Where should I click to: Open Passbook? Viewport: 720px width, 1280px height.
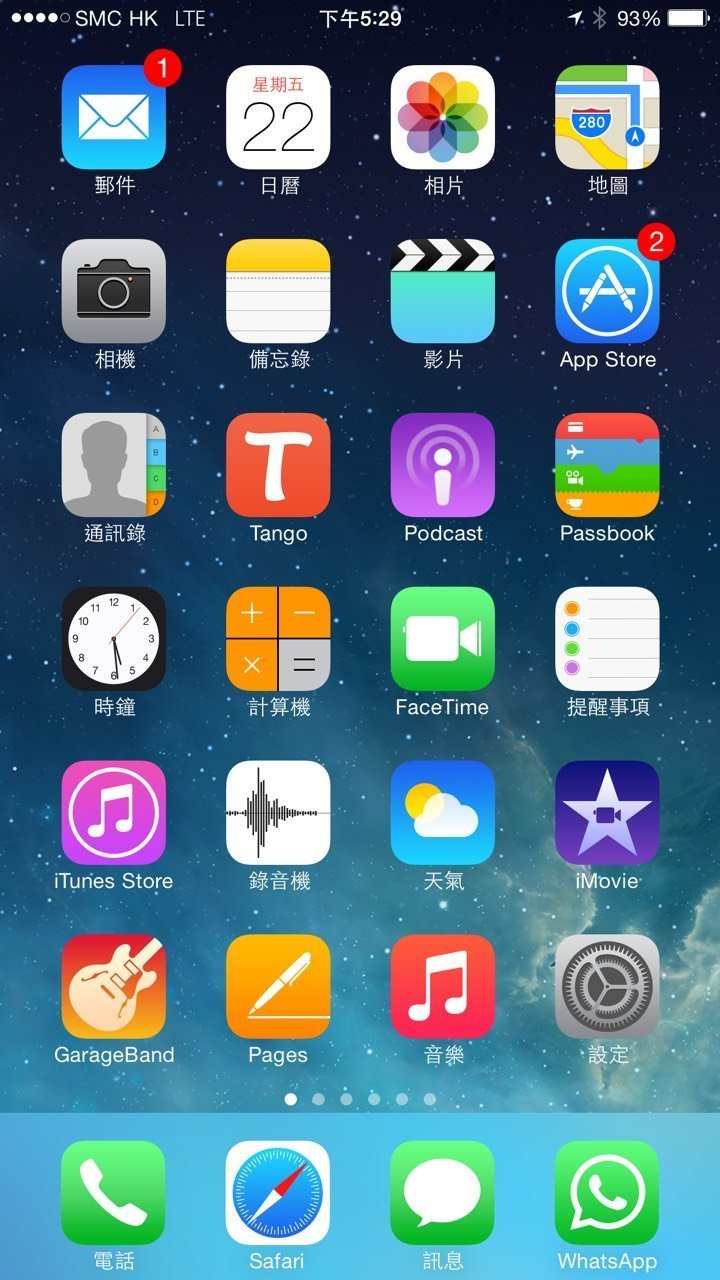click(x=607, y=465)
